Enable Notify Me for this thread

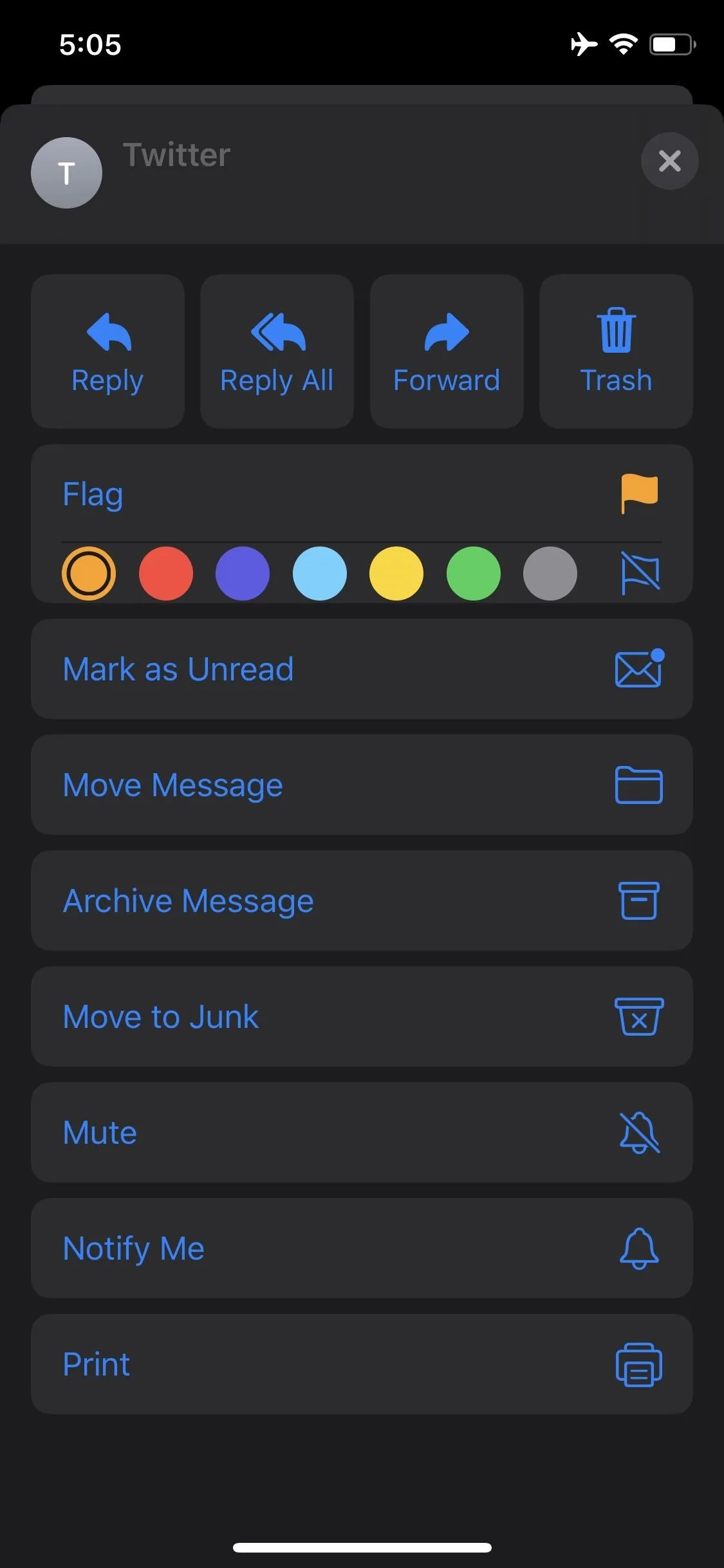[x=362, y=1249]
